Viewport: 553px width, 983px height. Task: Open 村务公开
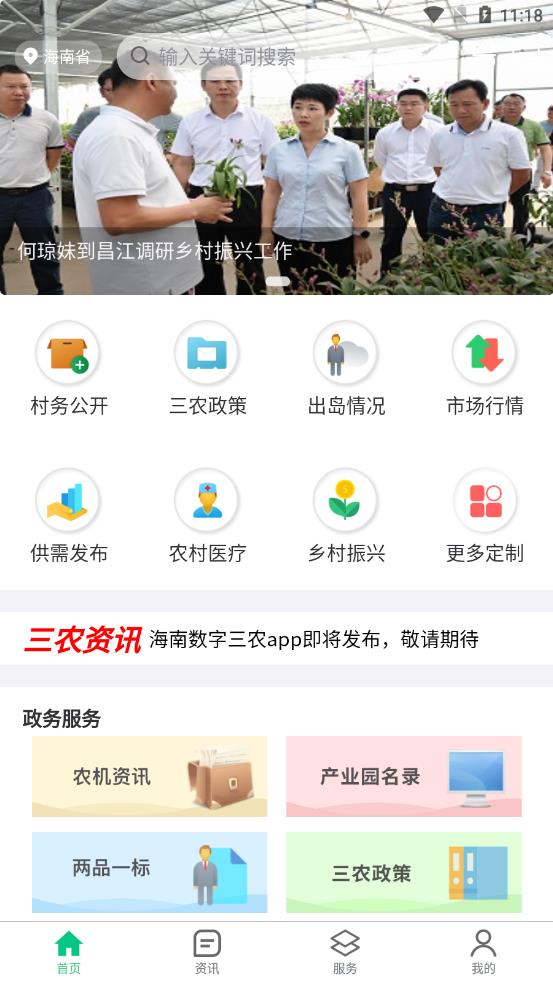tap(69, 369)
